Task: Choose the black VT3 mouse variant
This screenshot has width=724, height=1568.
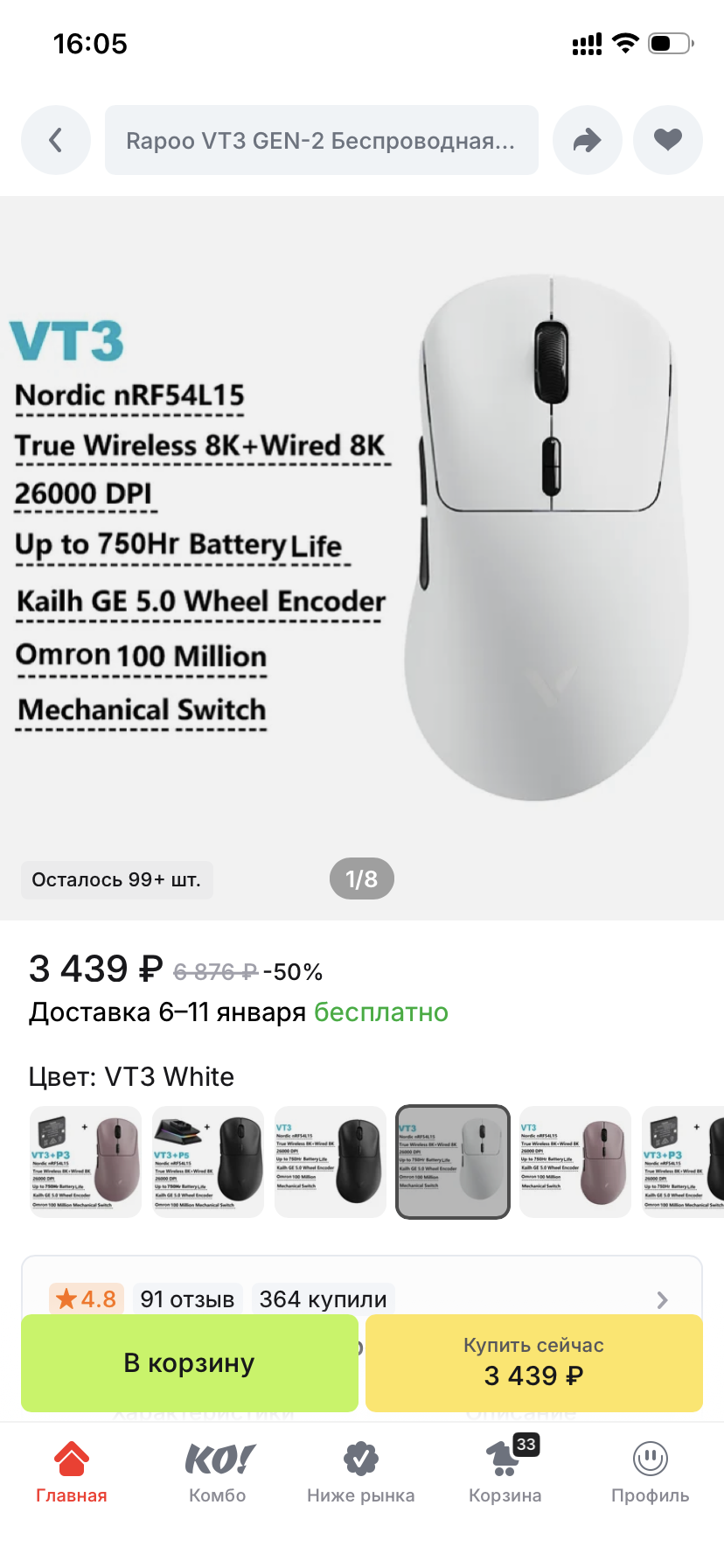Action: click(331, 1162)
